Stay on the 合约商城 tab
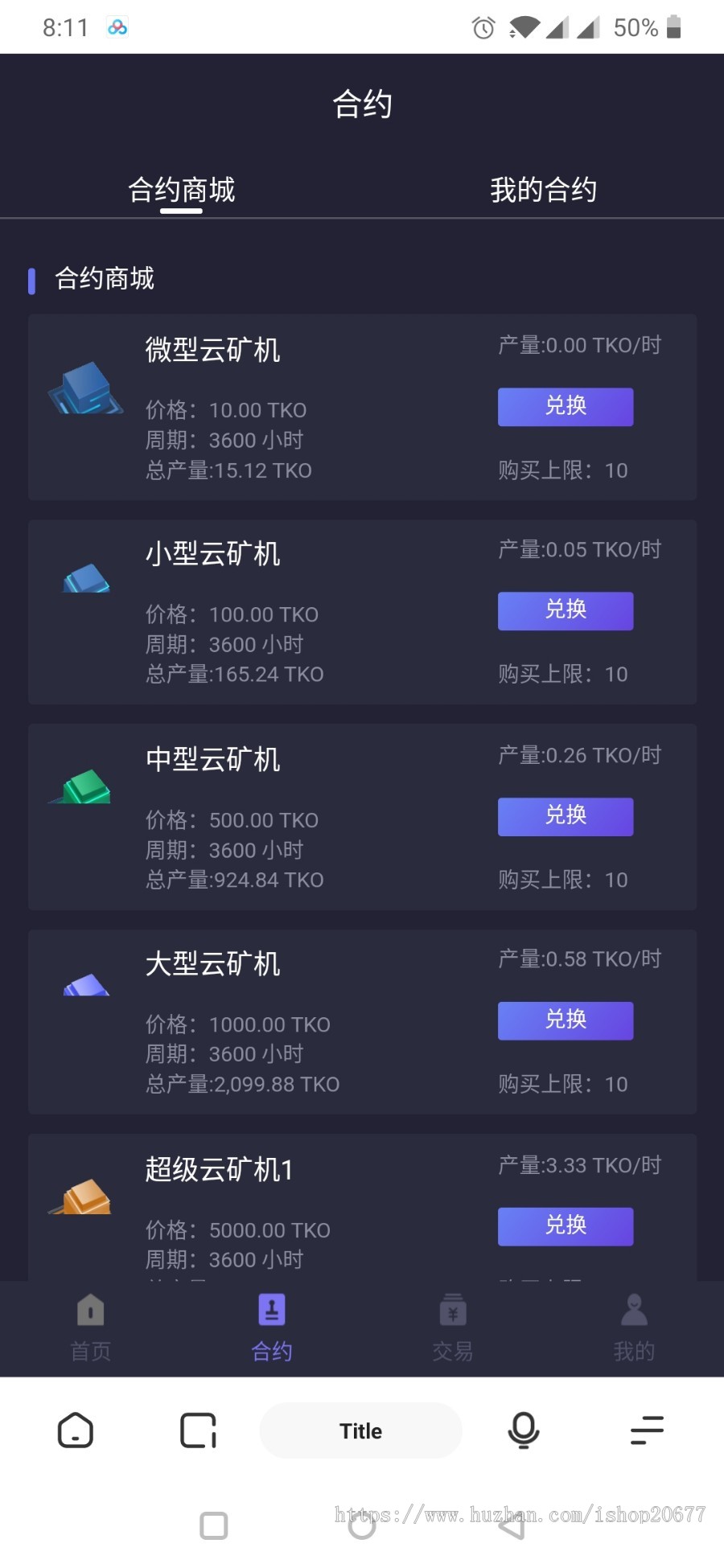 click(x=180, y=189)
